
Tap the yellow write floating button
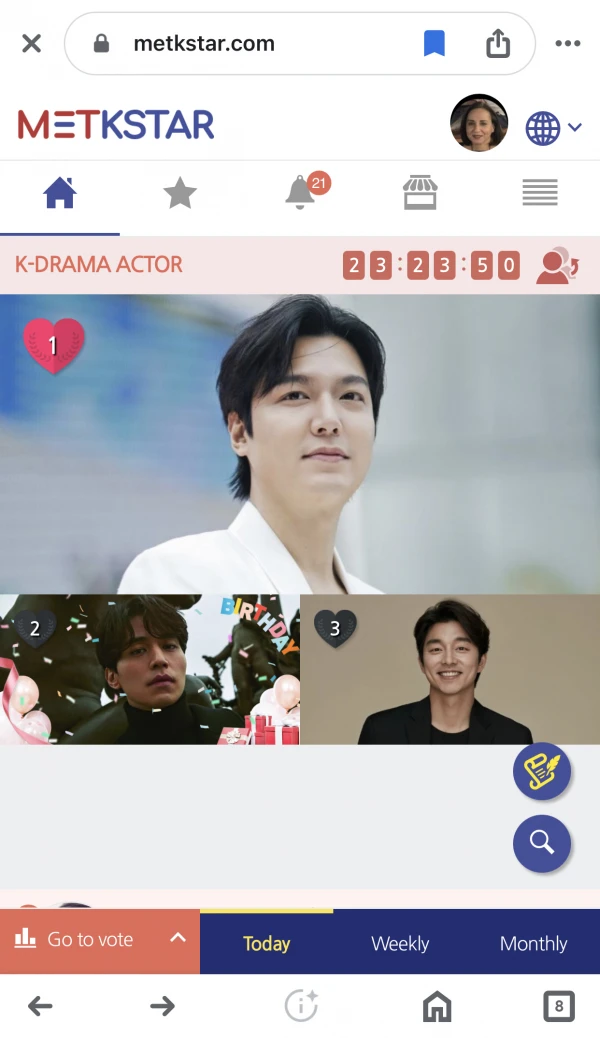(x=542, y=771)
